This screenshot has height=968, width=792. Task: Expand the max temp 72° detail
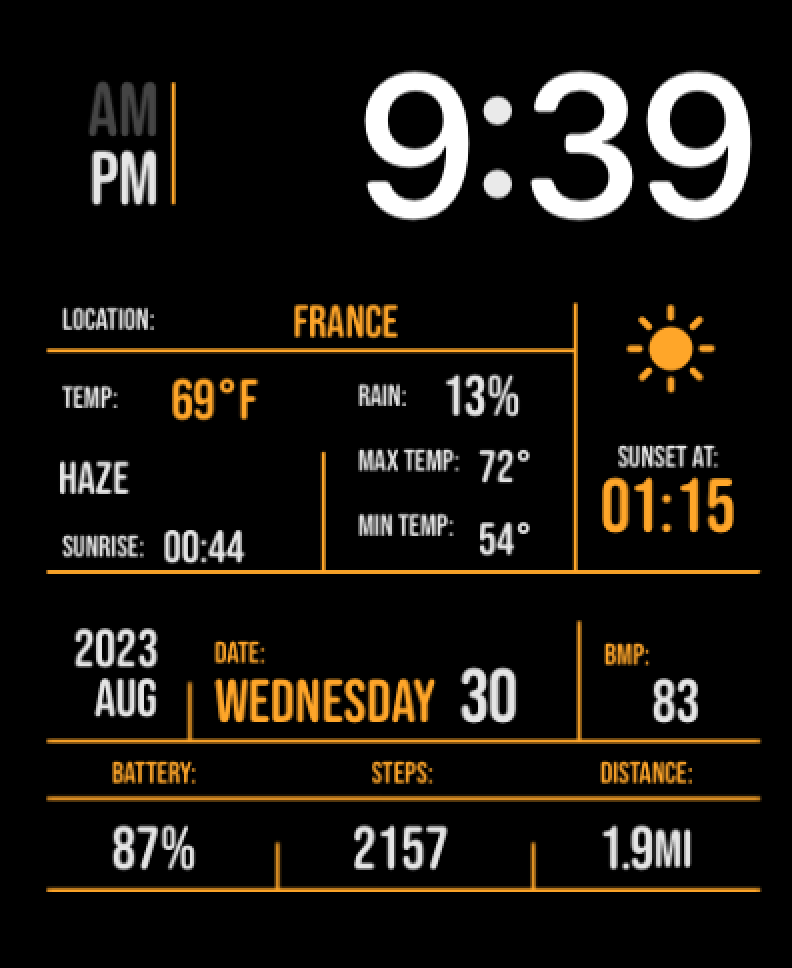point(447,462)
